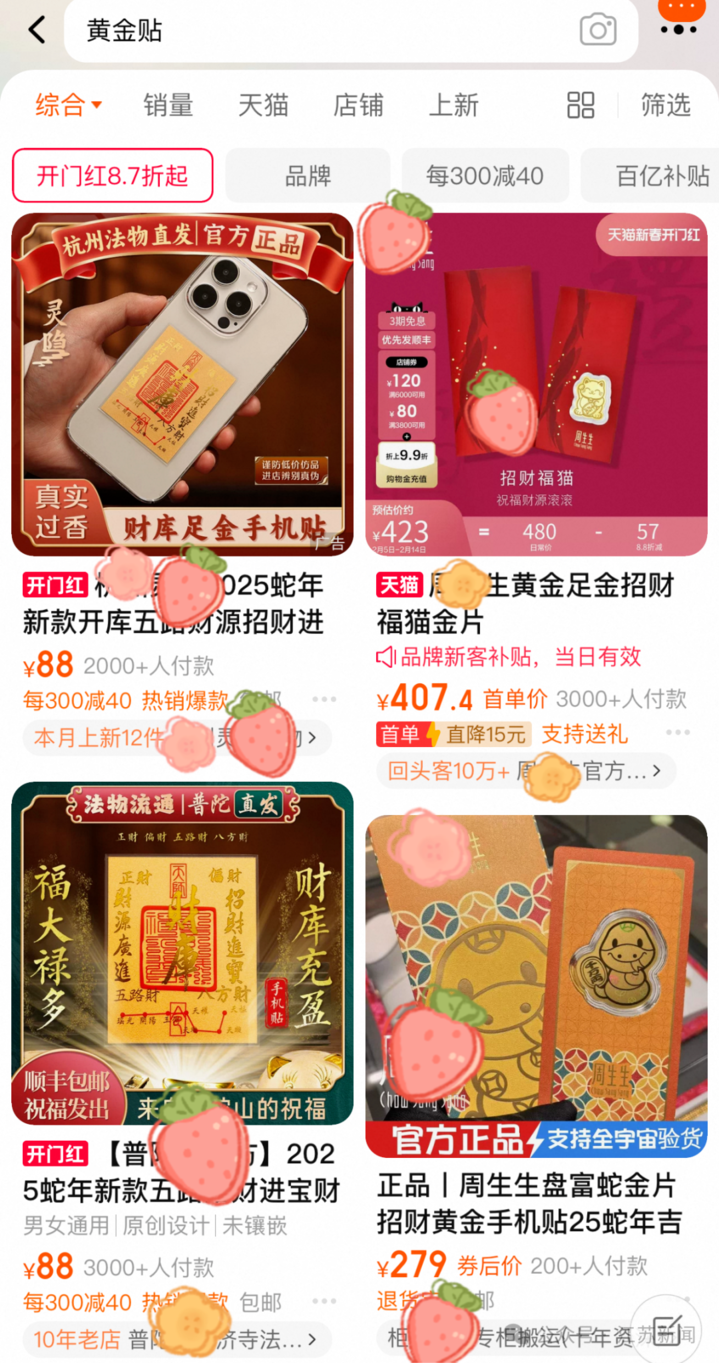Sort results by 销量

point(168,105)
